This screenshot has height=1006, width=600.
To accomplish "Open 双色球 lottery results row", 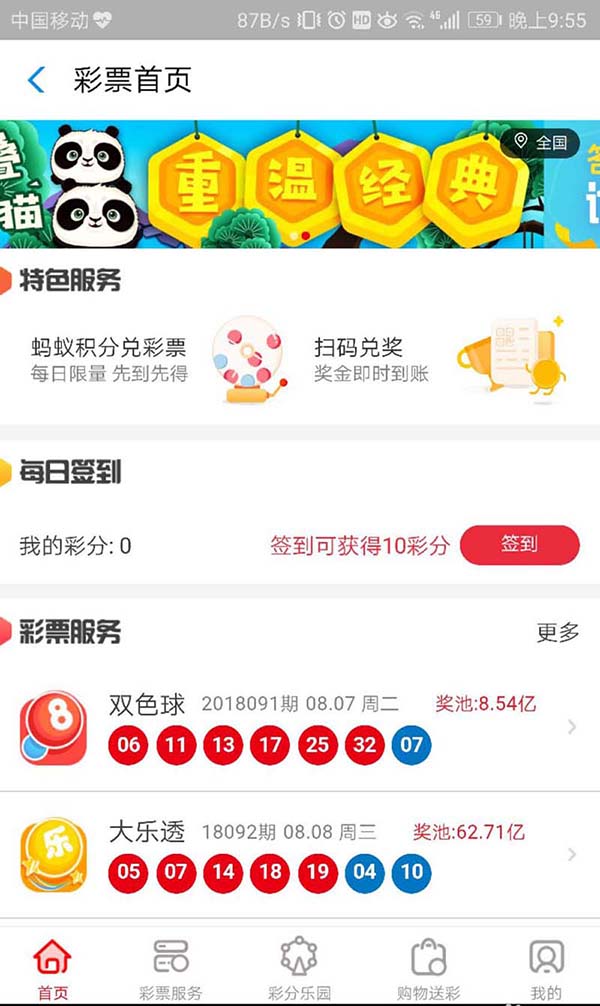I will pyautogui.click(x=300, y=728).
